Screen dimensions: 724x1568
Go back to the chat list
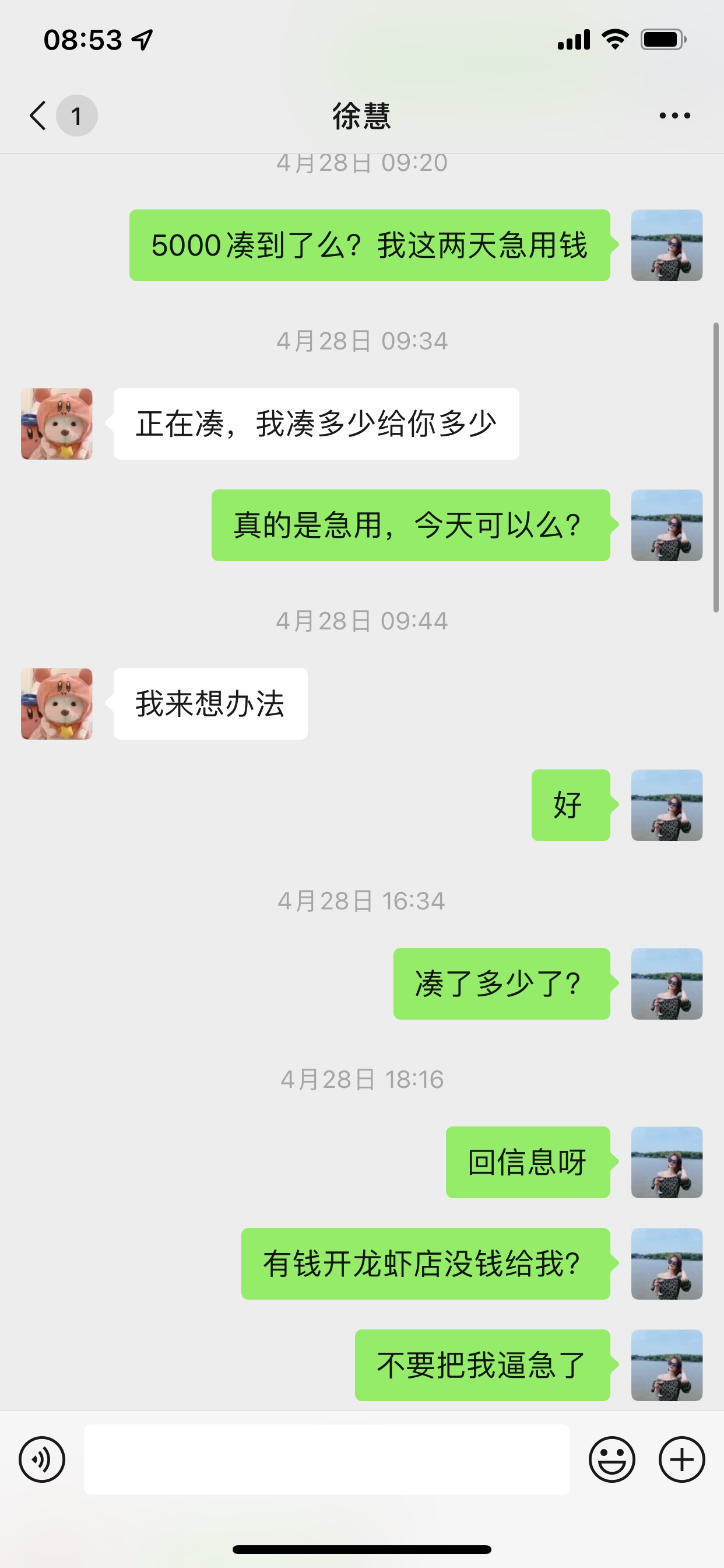click(38, 115)
